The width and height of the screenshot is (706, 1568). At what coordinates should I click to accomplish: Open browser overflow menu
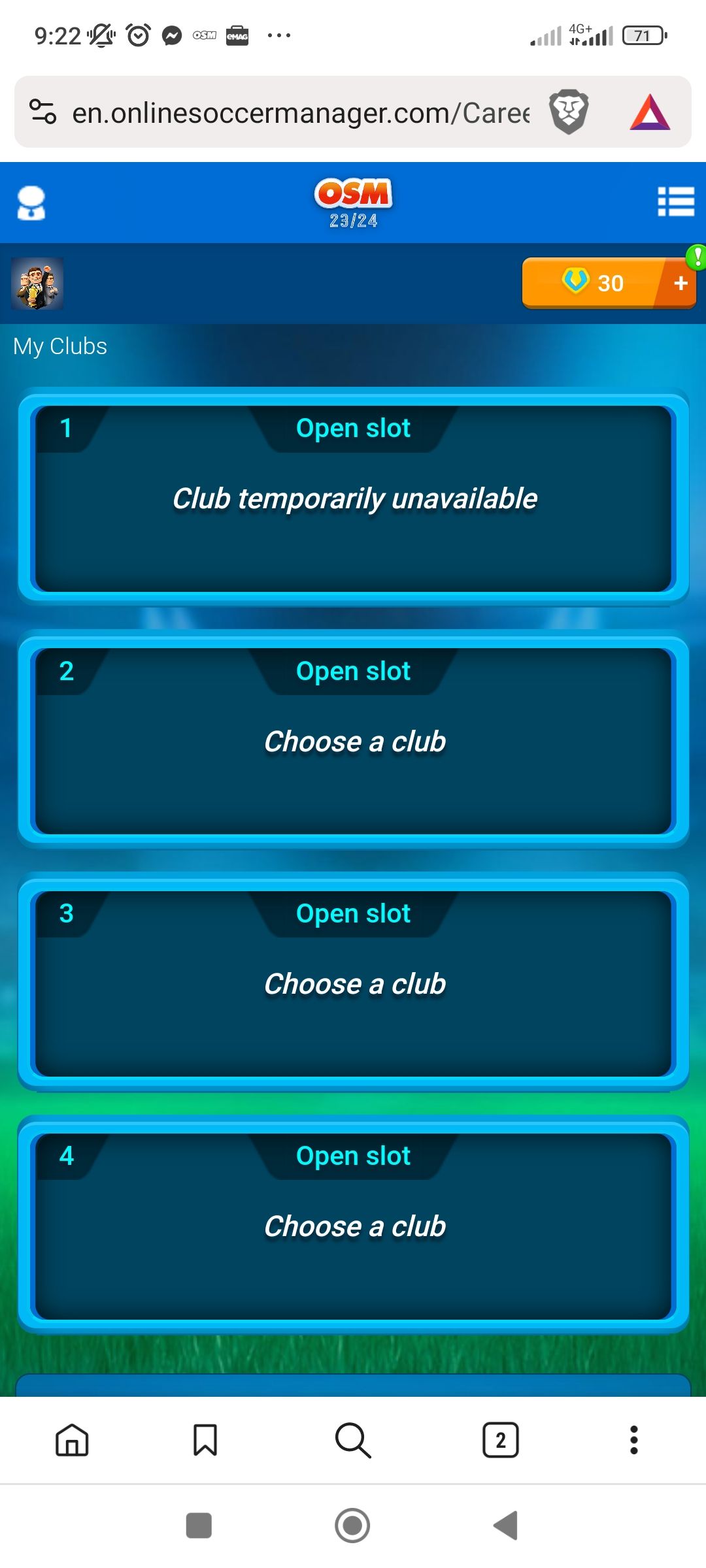pos(633,1440)
